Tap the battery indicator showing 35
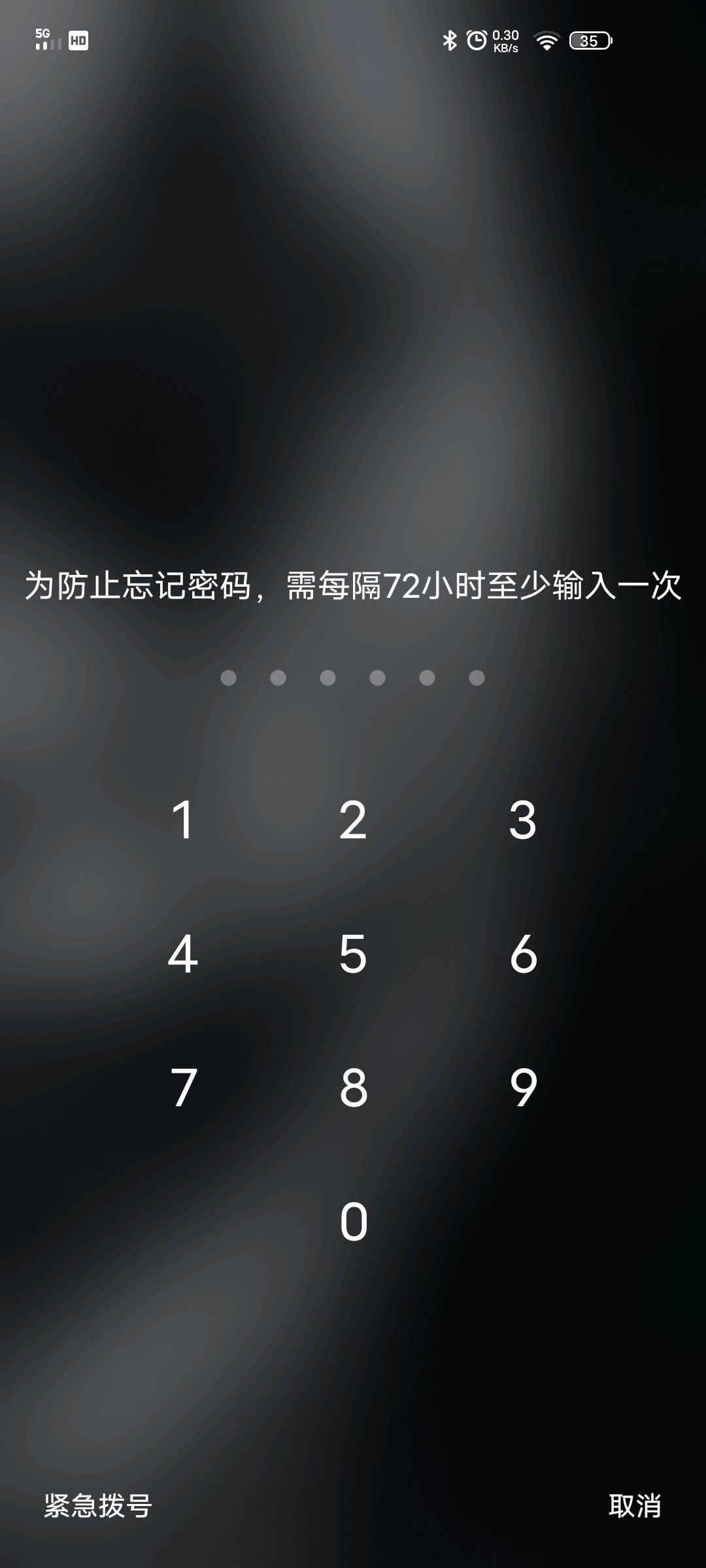The height and width of the screenshot is (1568, 706). click(590, 41)
